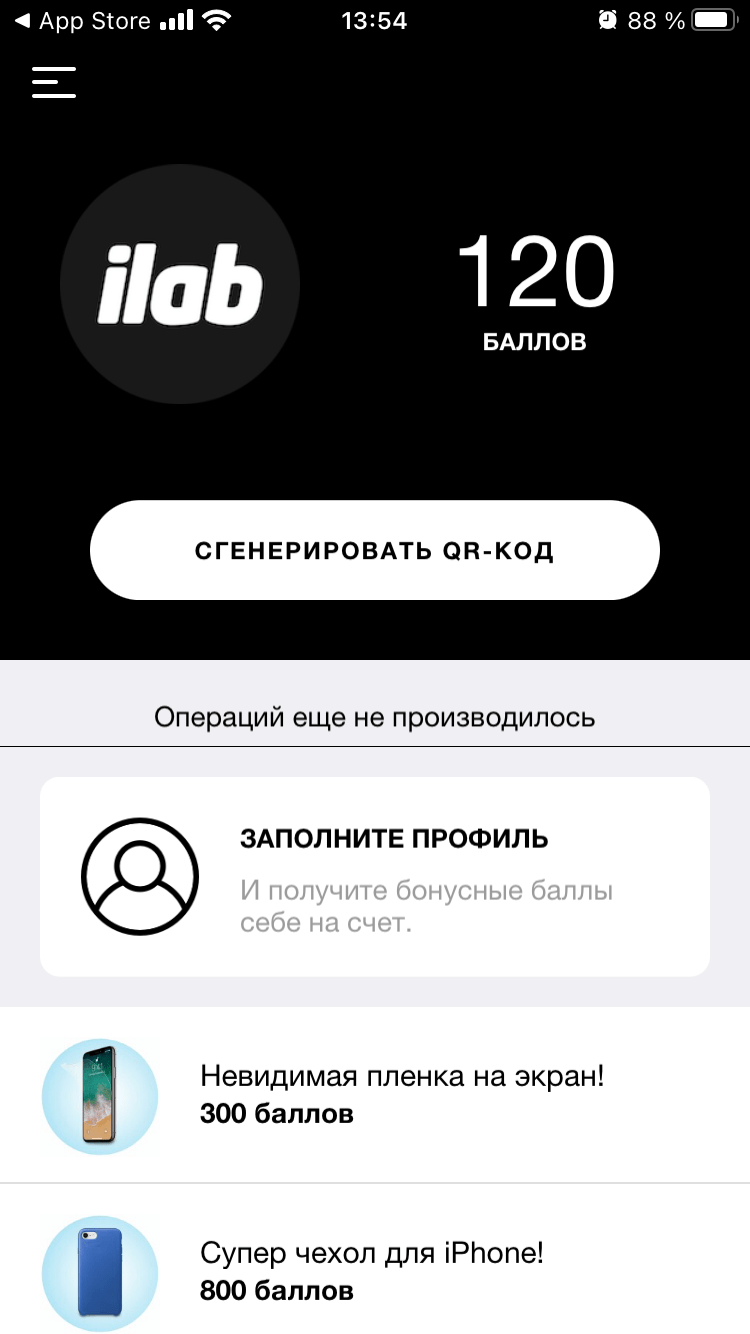Select the Невидимая пленка на экран reward
This screenshot has height=1334, width=750.
(374, 1095)
